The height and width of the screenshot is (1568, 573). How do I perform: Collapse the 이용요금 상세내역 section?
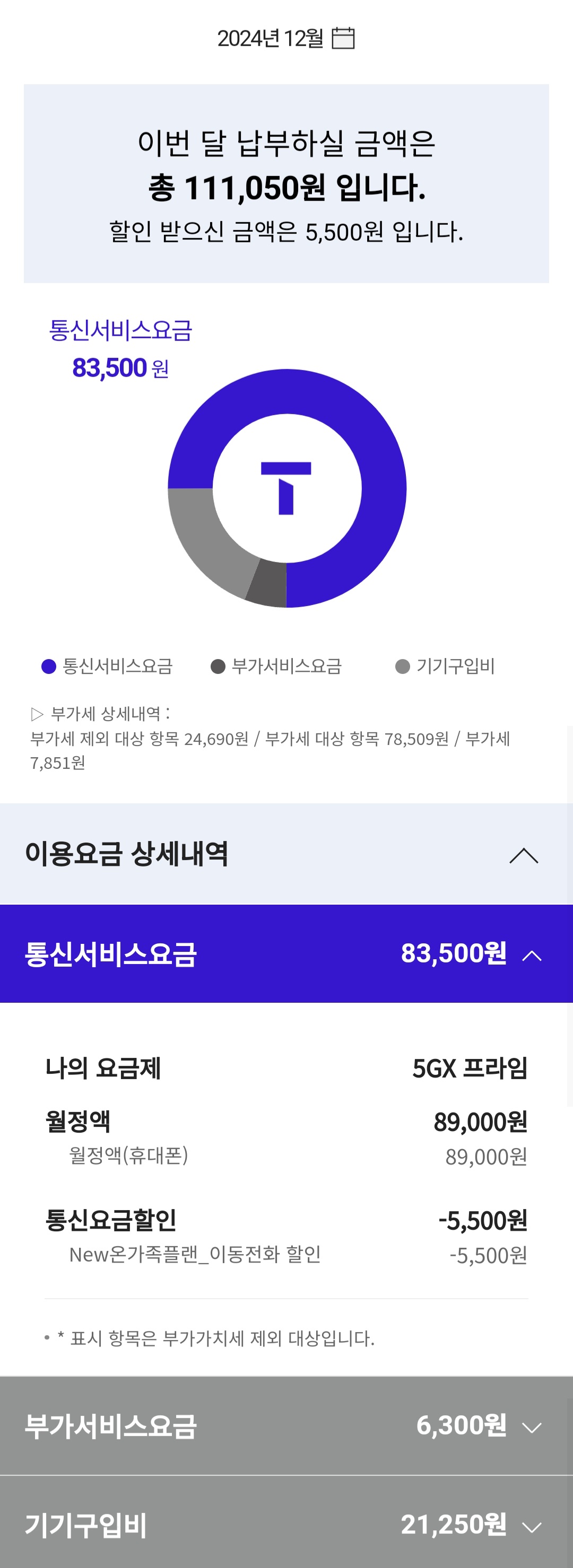point(523,856)
